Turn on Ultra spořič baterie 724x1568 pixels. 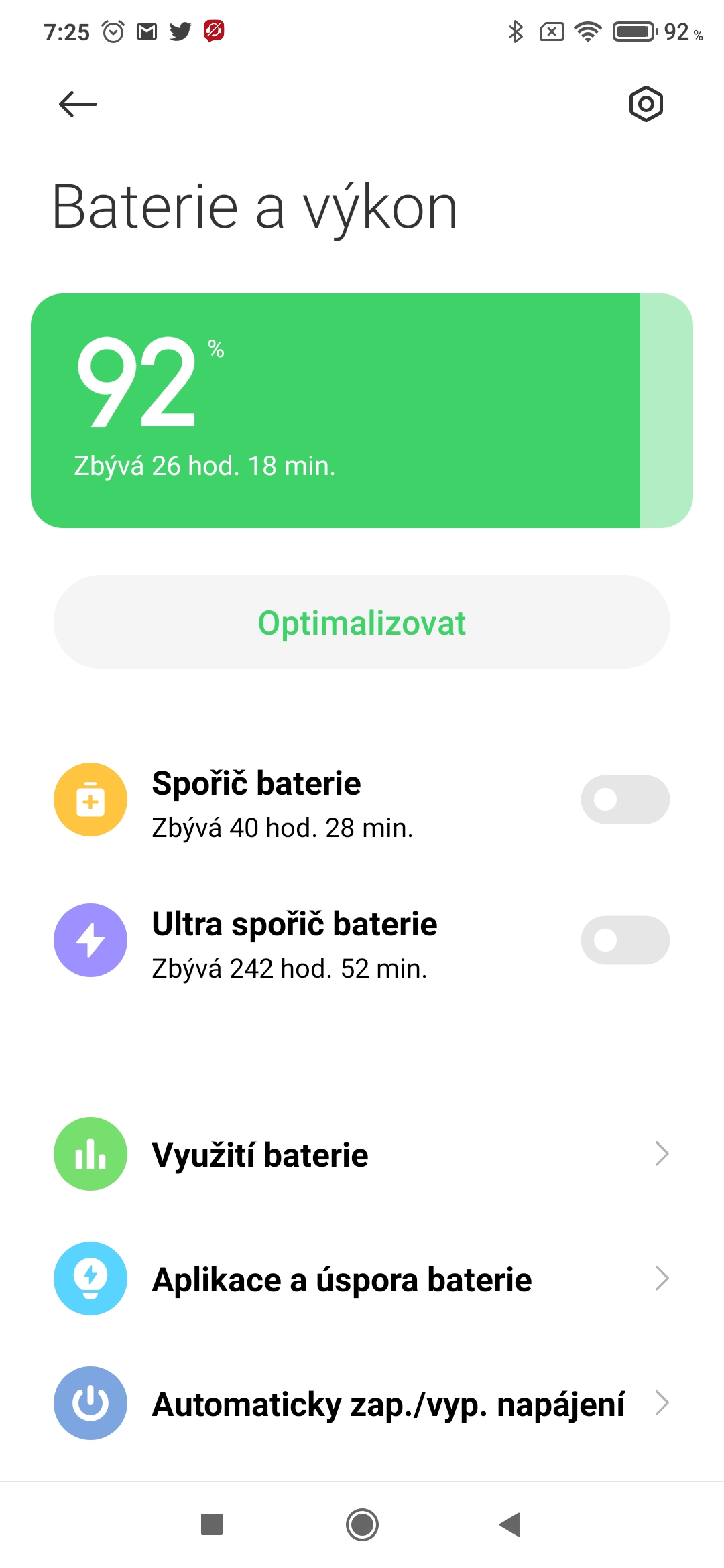point(625,940)
